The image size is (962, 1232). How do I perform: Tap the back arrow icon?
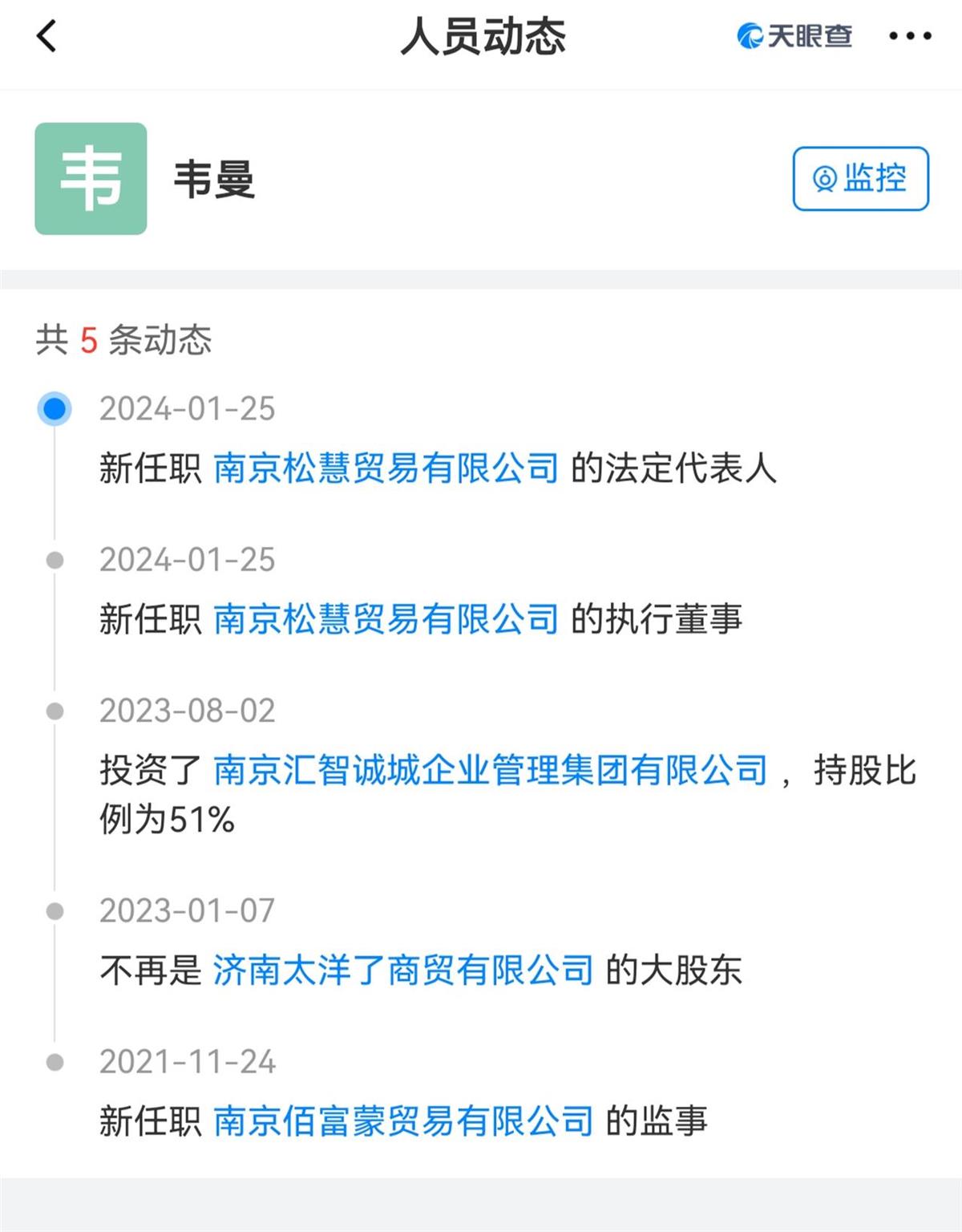point(46,36)
